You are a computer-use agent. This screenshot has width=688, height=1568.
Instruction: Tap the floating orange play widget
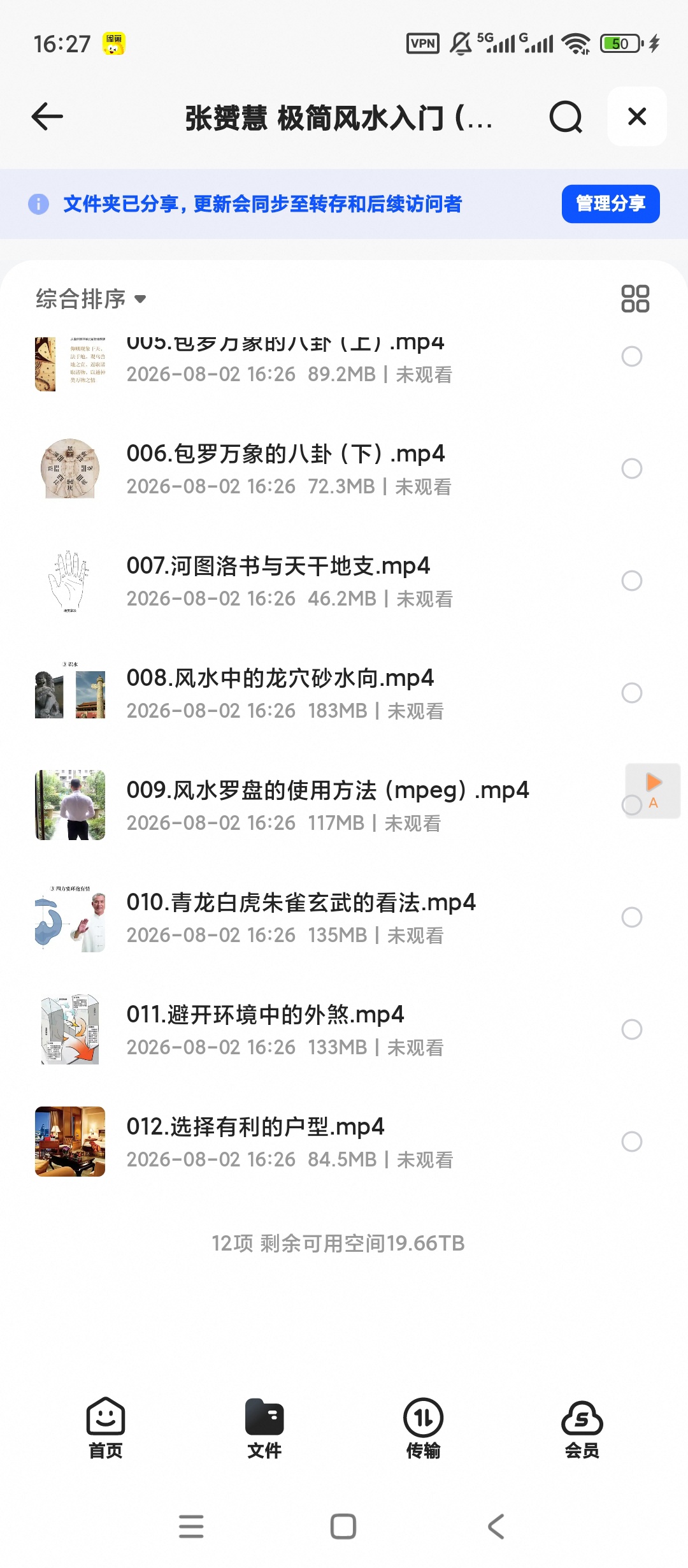pyautogui.click(x=654, y=790)
